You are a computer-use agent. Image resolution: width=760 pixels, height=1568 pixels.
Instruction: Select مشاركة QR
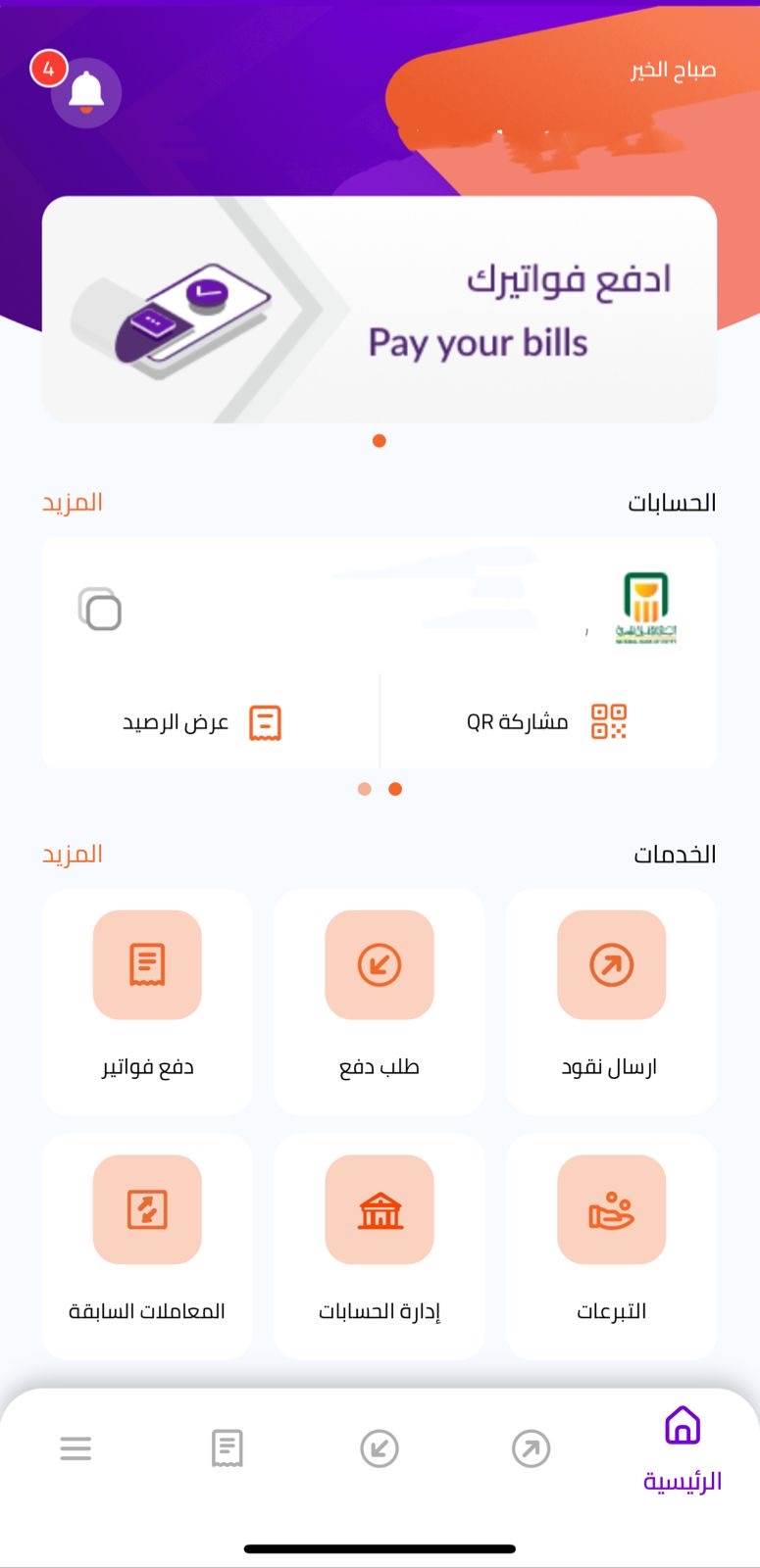(x=547, y=722)
